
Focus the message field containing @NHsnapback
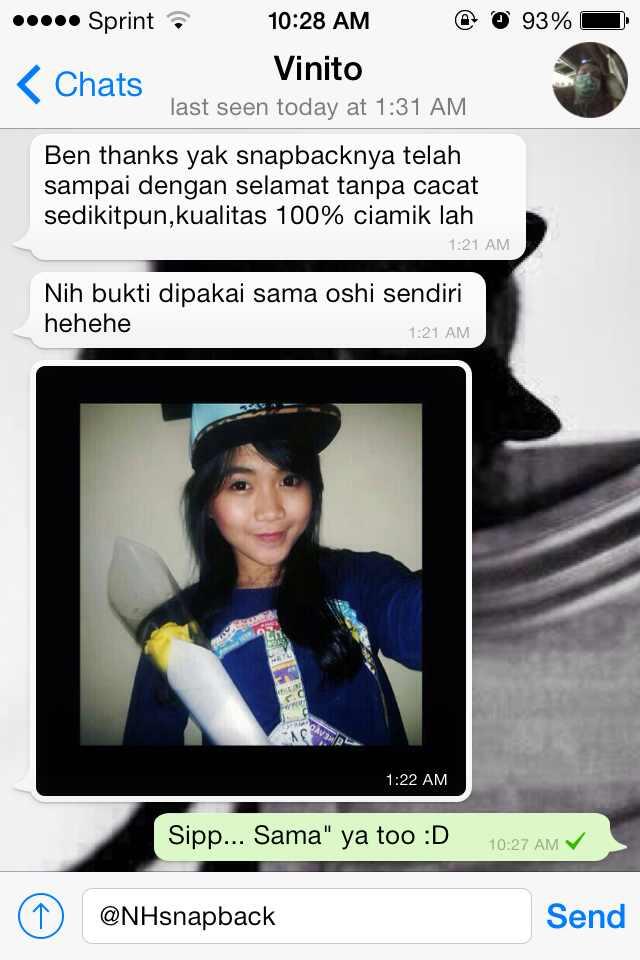pos(306,916)
